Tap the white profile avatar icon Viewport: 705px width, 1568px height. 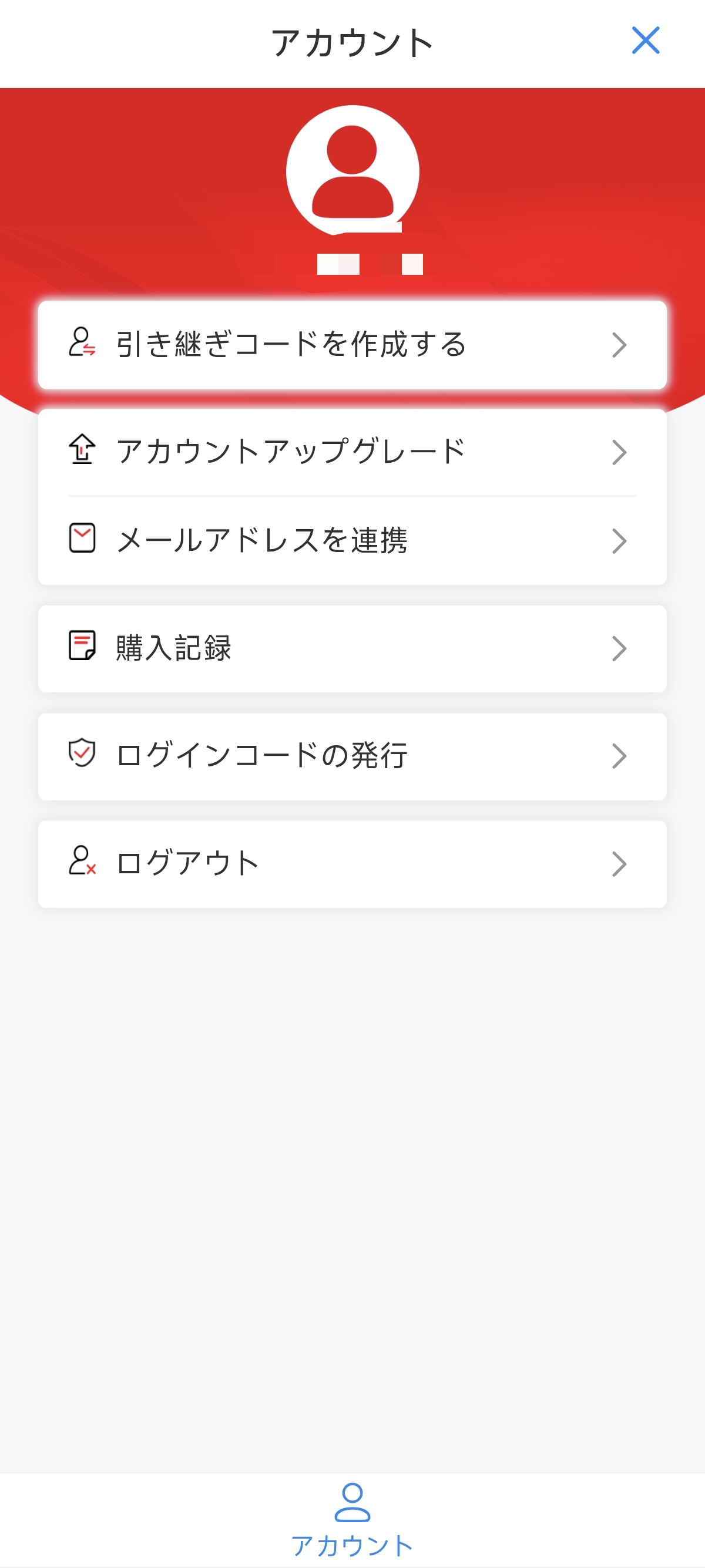pyautogui.click(x=352, y=171)
